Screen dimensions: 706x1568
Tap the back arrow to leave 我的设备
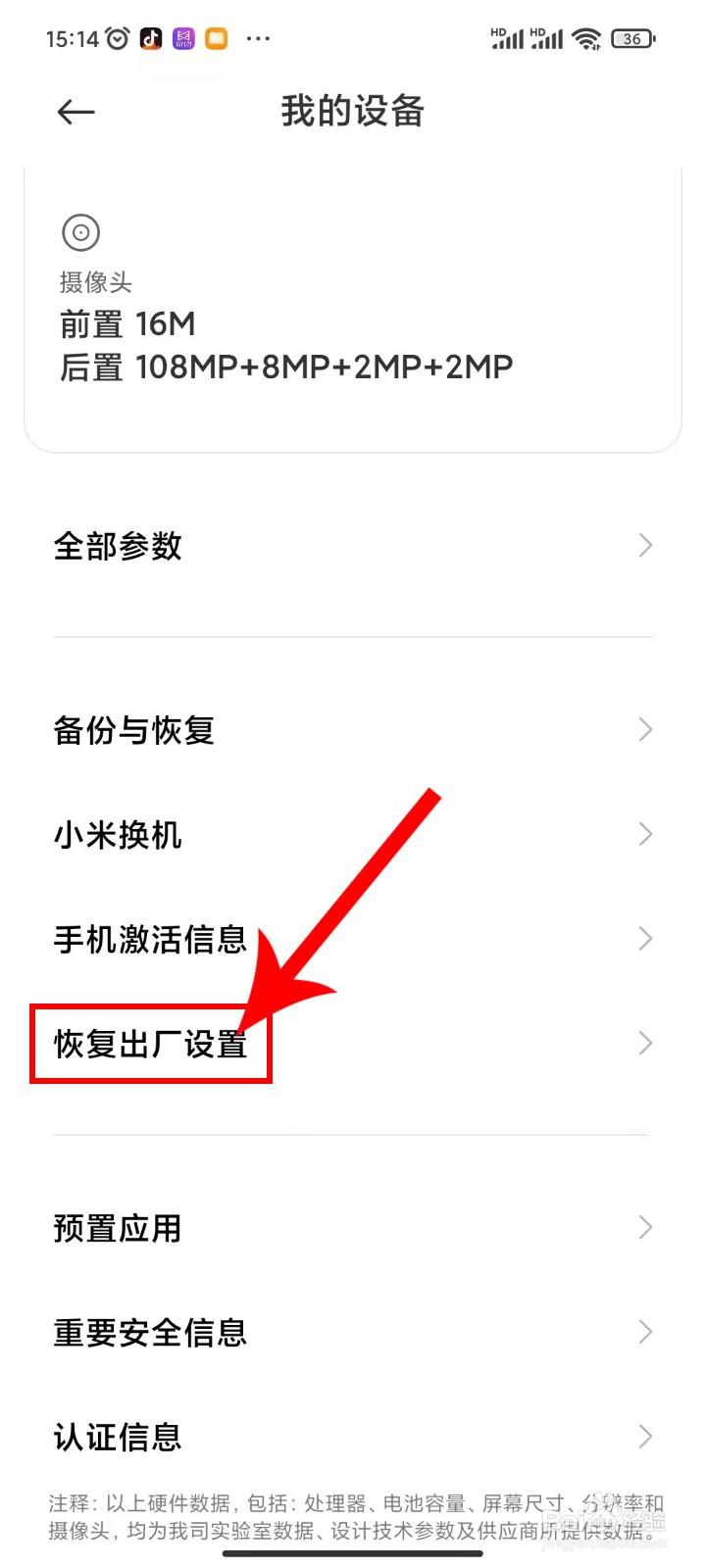[75, 112]
